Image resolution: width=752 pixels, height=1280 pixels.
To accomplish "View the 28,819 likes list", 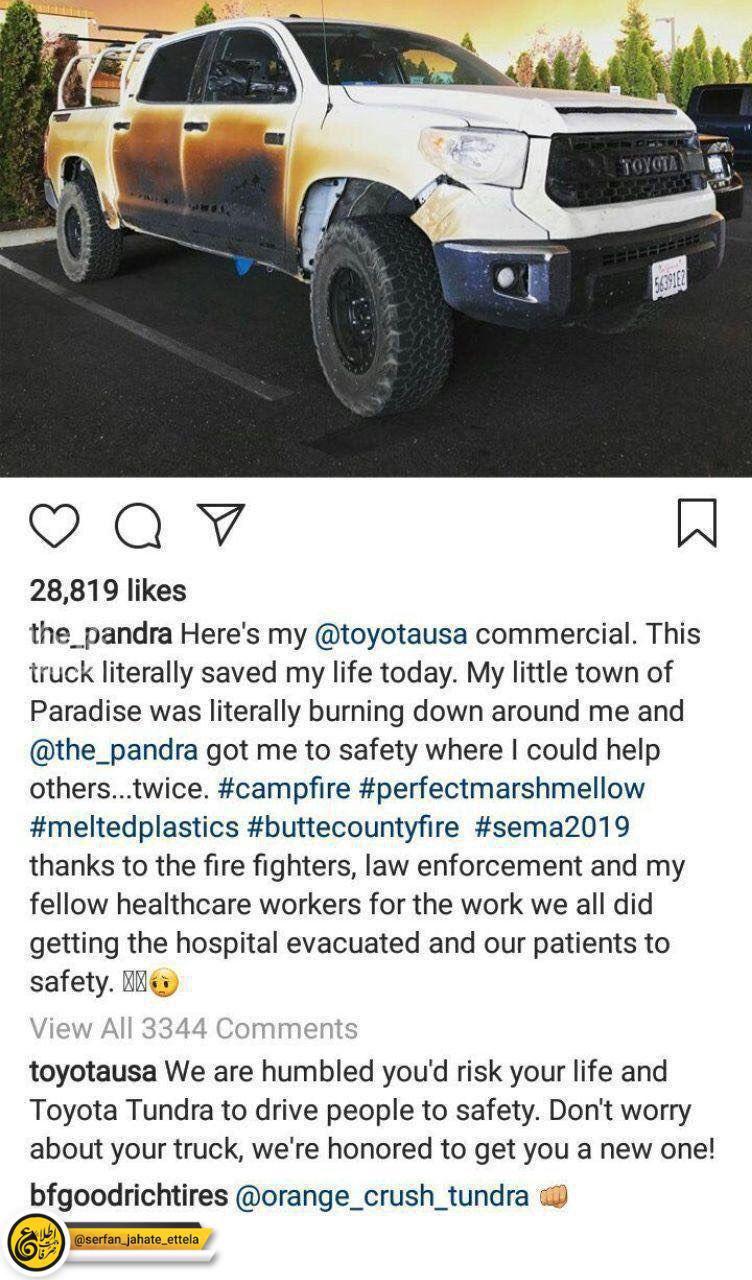I will 108,591.
